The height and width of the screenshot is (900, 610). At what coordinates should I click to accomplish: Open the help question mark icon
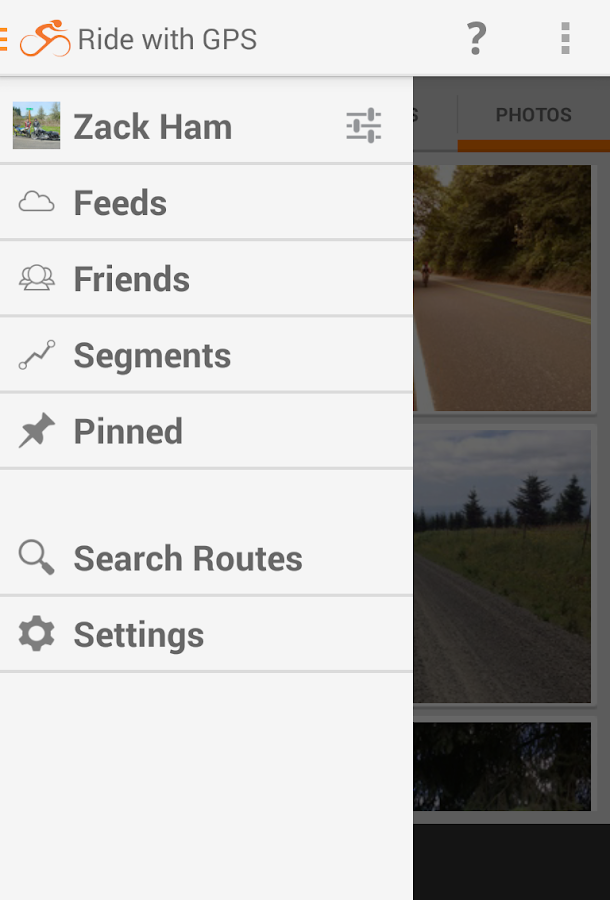pyautogui.click(x=476, y=39)
